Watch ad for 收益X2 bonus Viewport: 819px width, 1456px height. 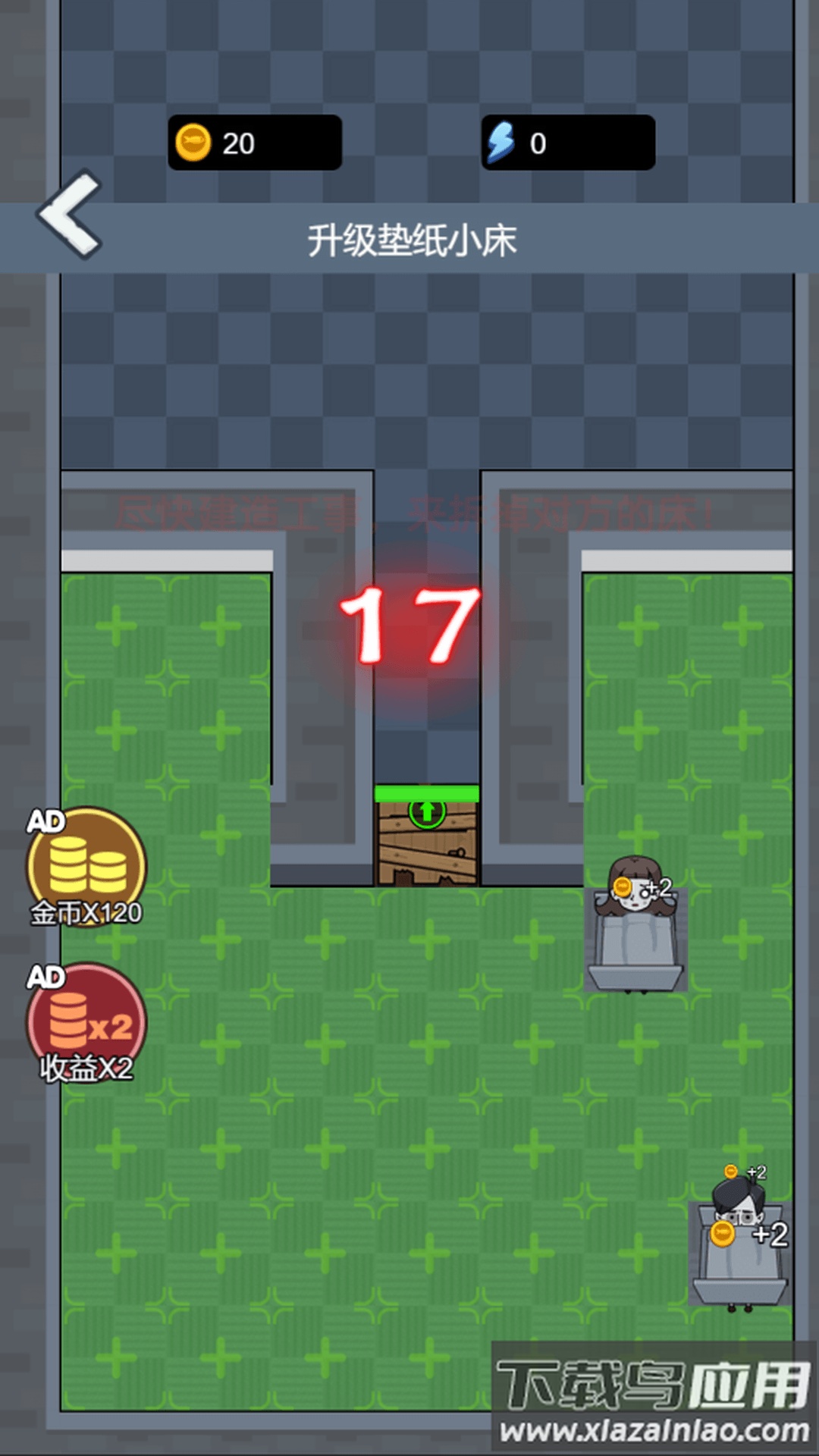86,1023
